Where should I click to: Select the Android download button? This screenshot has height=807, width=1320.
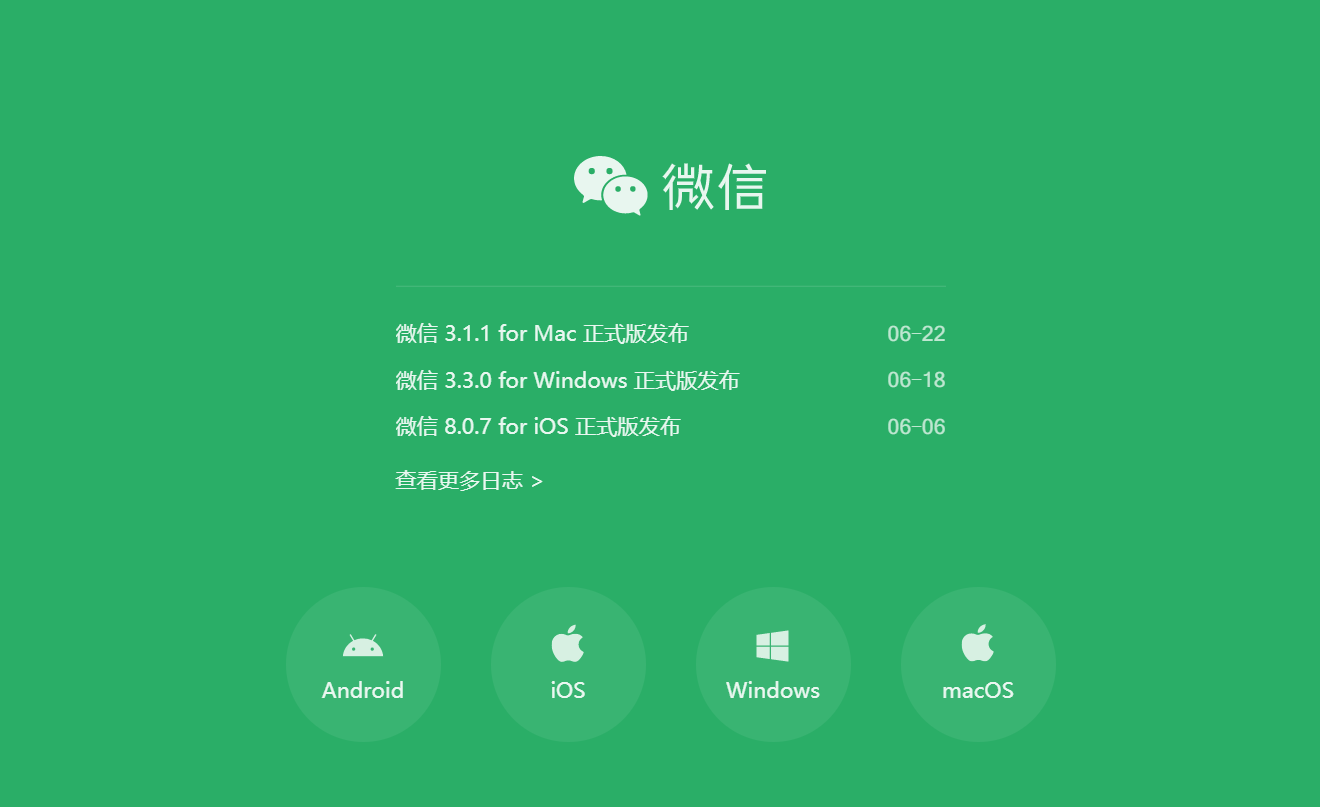(363, 664)
